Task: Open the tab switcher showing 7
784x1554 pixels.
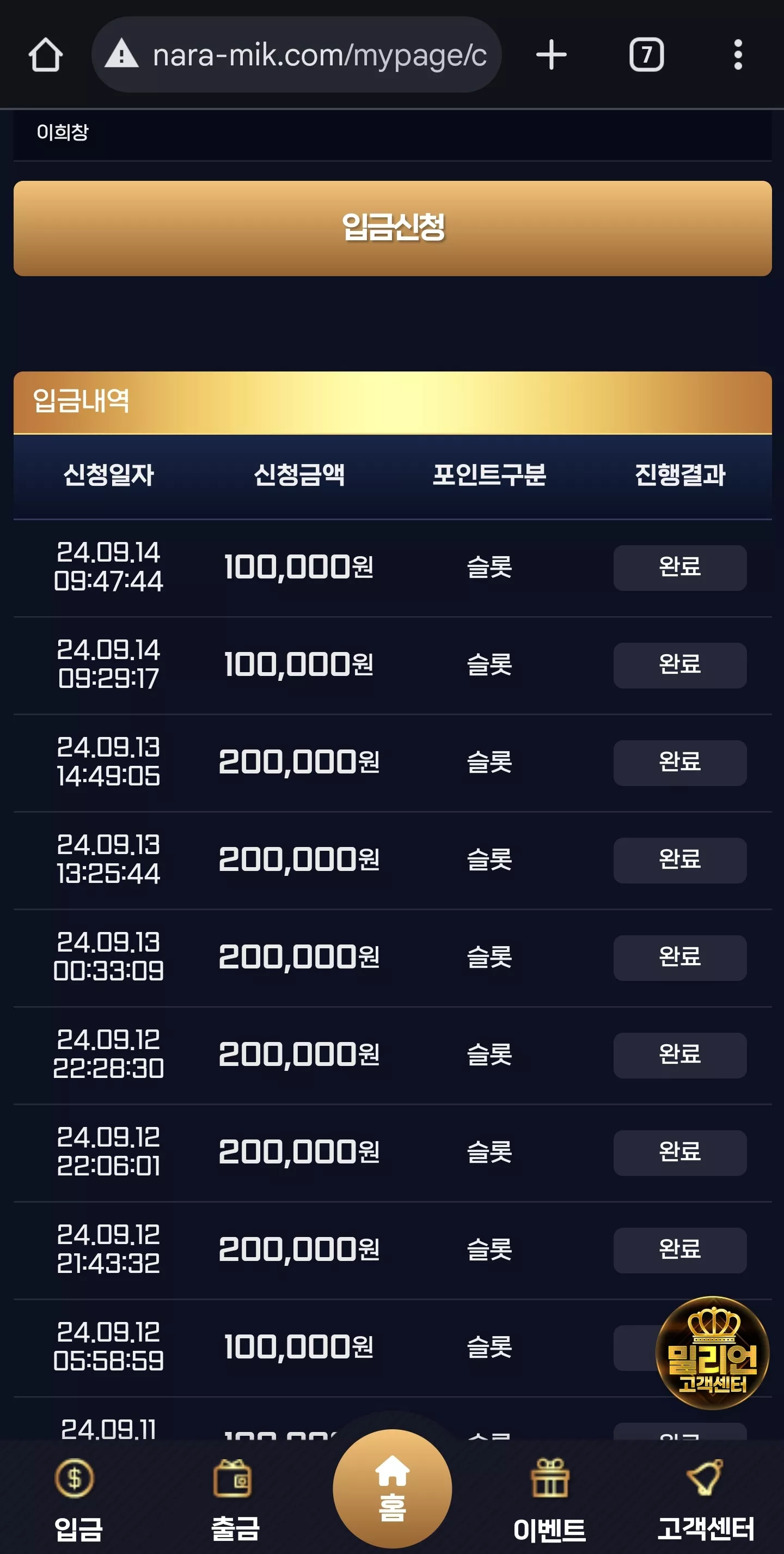Action: (x=646, y=55)
